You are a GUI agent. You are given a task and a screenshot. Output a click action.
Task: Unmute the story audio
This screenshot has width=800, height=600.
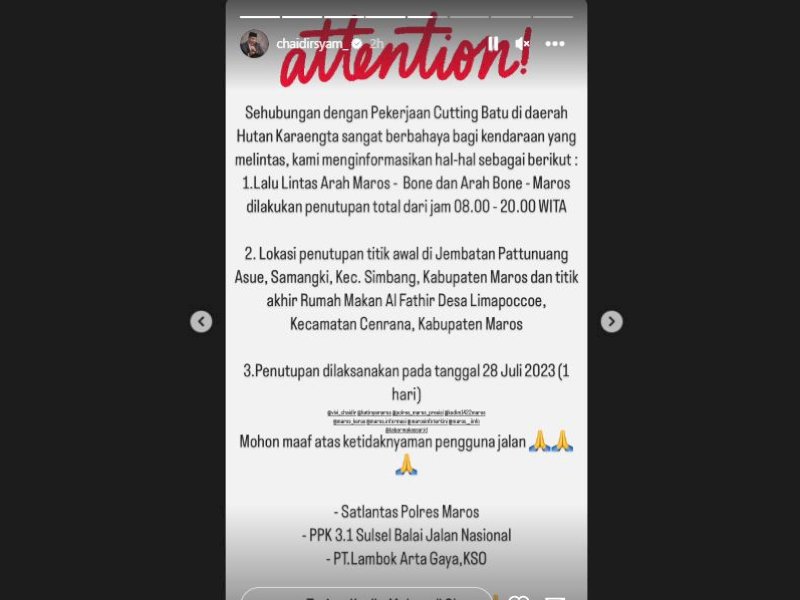(521, 43)
